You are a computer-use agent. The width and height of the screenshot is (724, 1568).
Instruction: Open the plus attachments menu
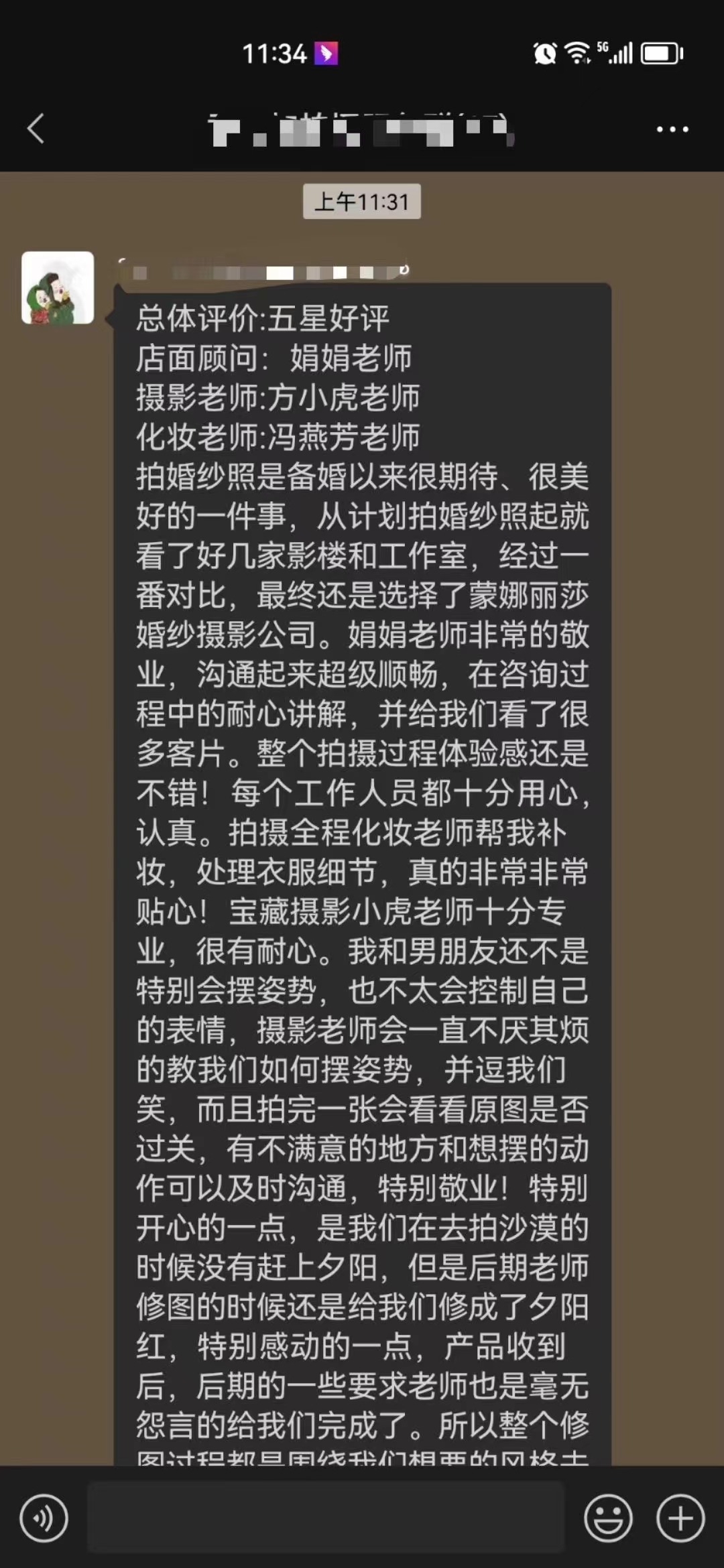tap(680, 1518)
